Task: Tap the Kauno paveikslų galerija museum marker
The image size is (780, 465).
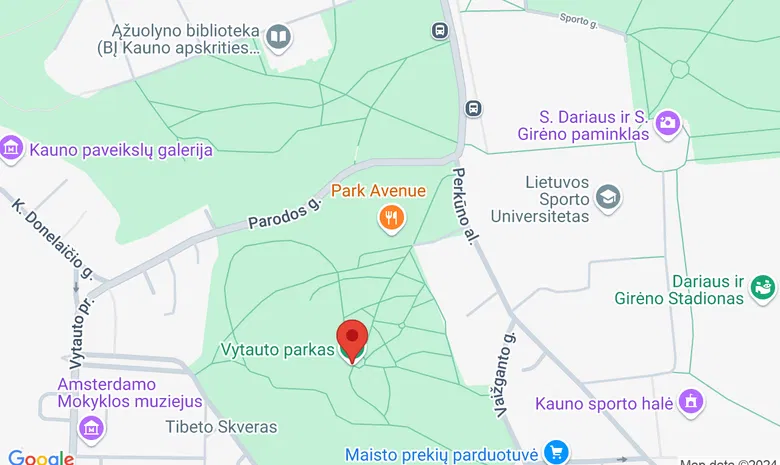Action: pyautogui.click(x=11, y=150)
